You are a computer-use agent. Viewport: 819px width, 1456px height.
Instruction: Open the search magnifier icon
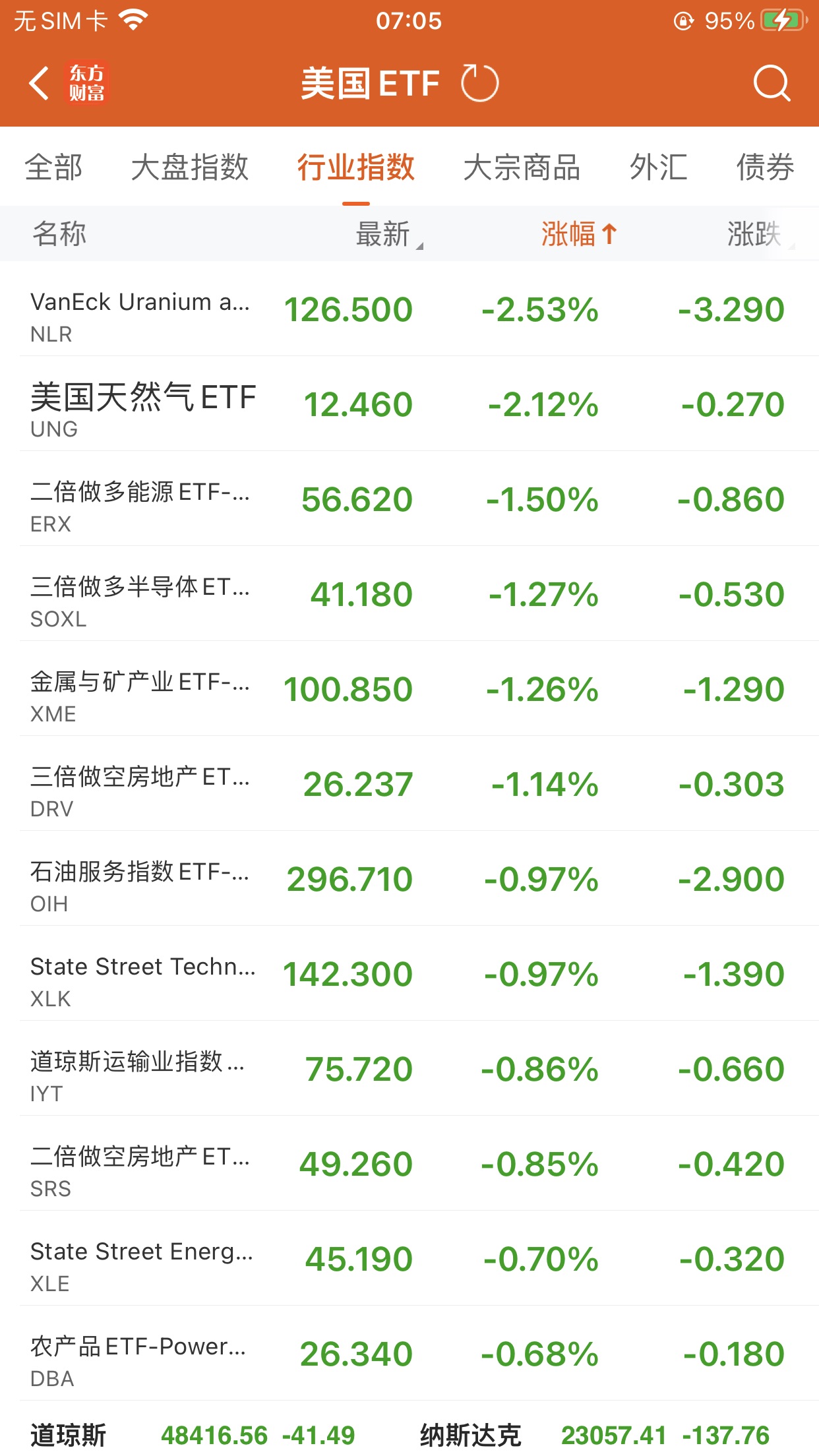pyautogui.click(x=771, y=84)
